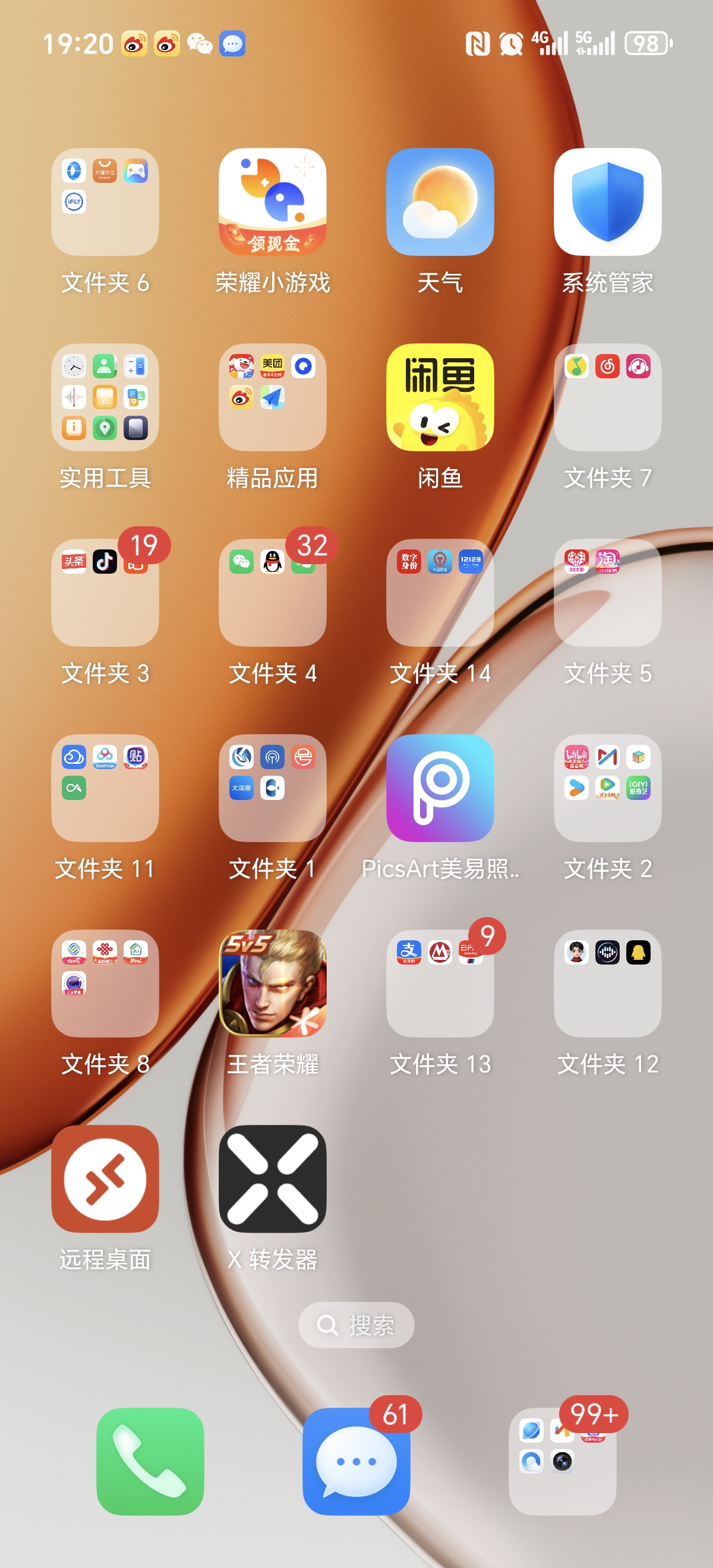This screenshot has width=713, height=1568.
Task: Start the 王者荣耀 game
Action: click(272, 983)
